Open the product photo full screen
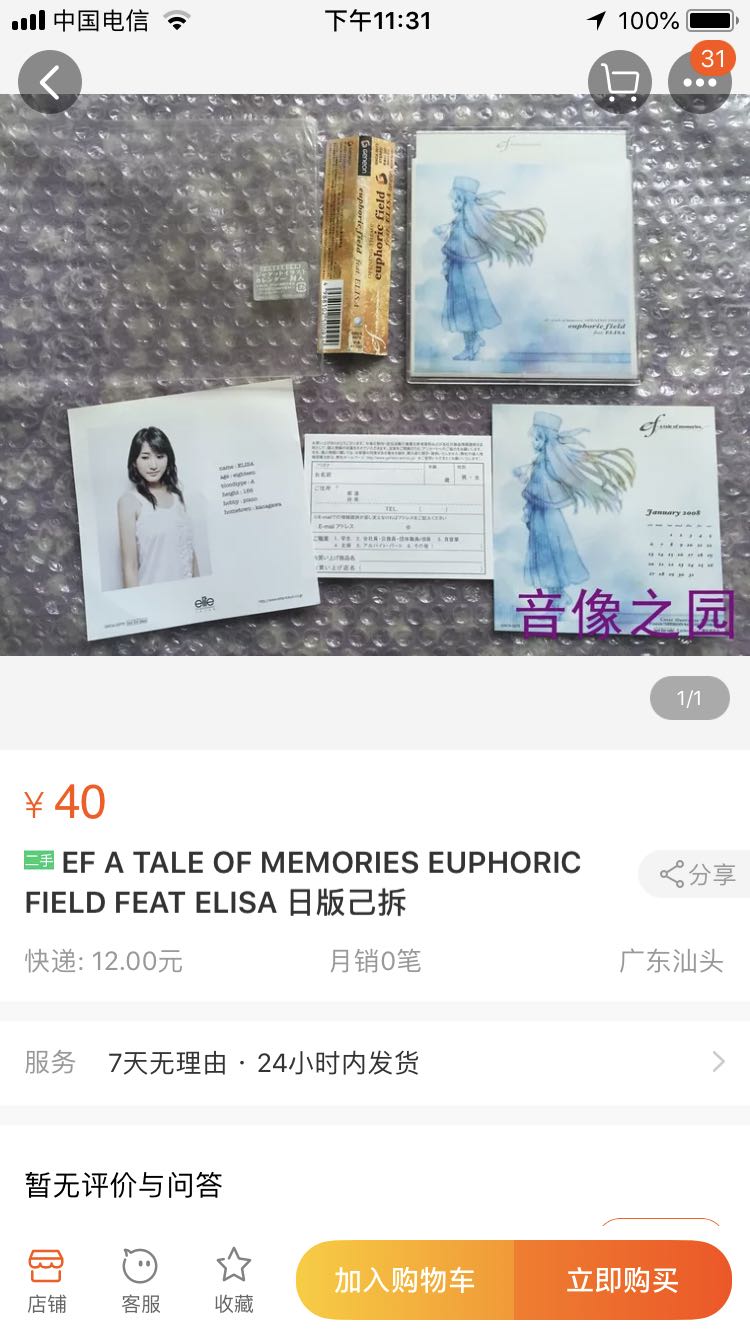Image resolution: width=750 pixels, height=1334 pixels. 375,375
